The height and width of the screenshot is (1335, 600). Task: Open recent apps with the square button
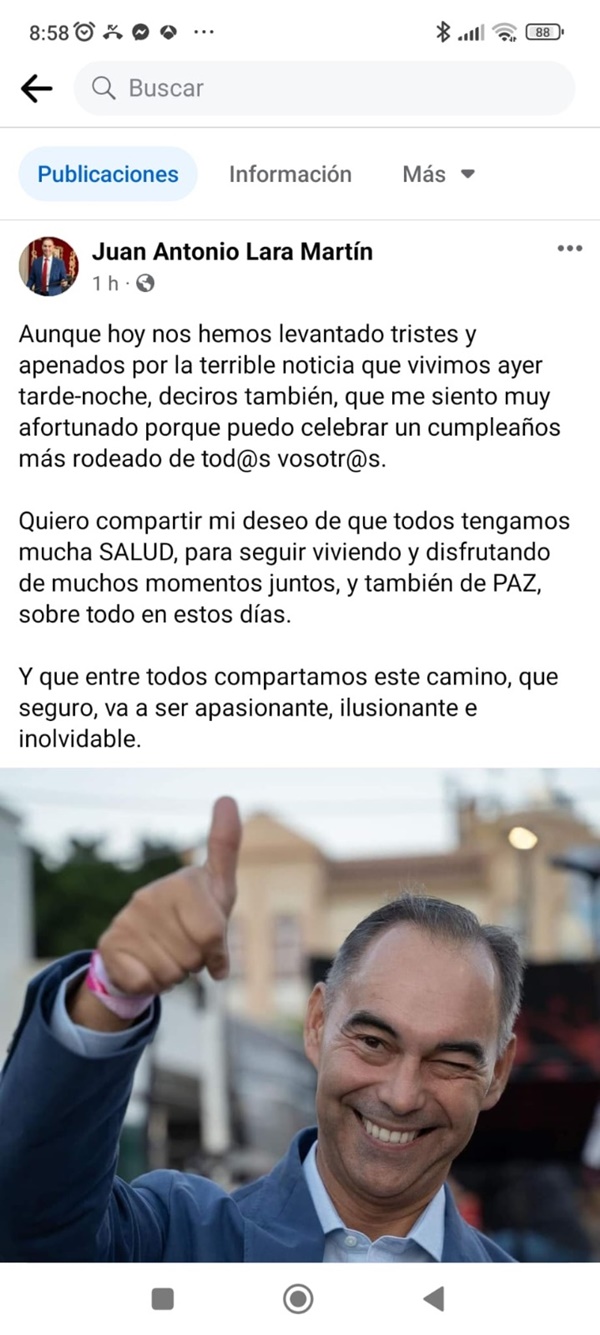point(162,1299)
